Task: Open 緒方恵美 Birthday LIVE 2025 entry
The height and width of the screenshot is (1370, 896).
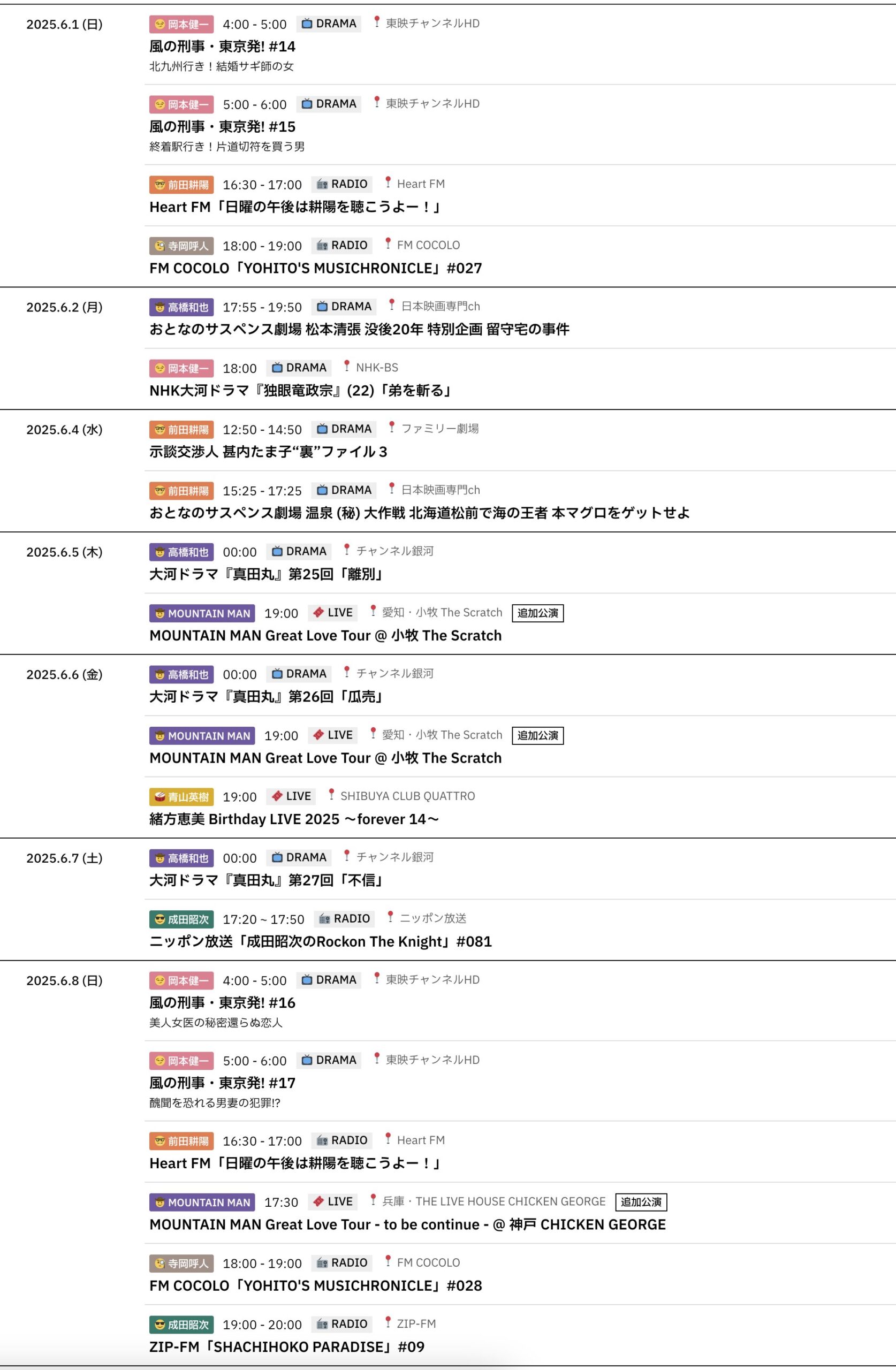Action: click(x=294, y=819)
